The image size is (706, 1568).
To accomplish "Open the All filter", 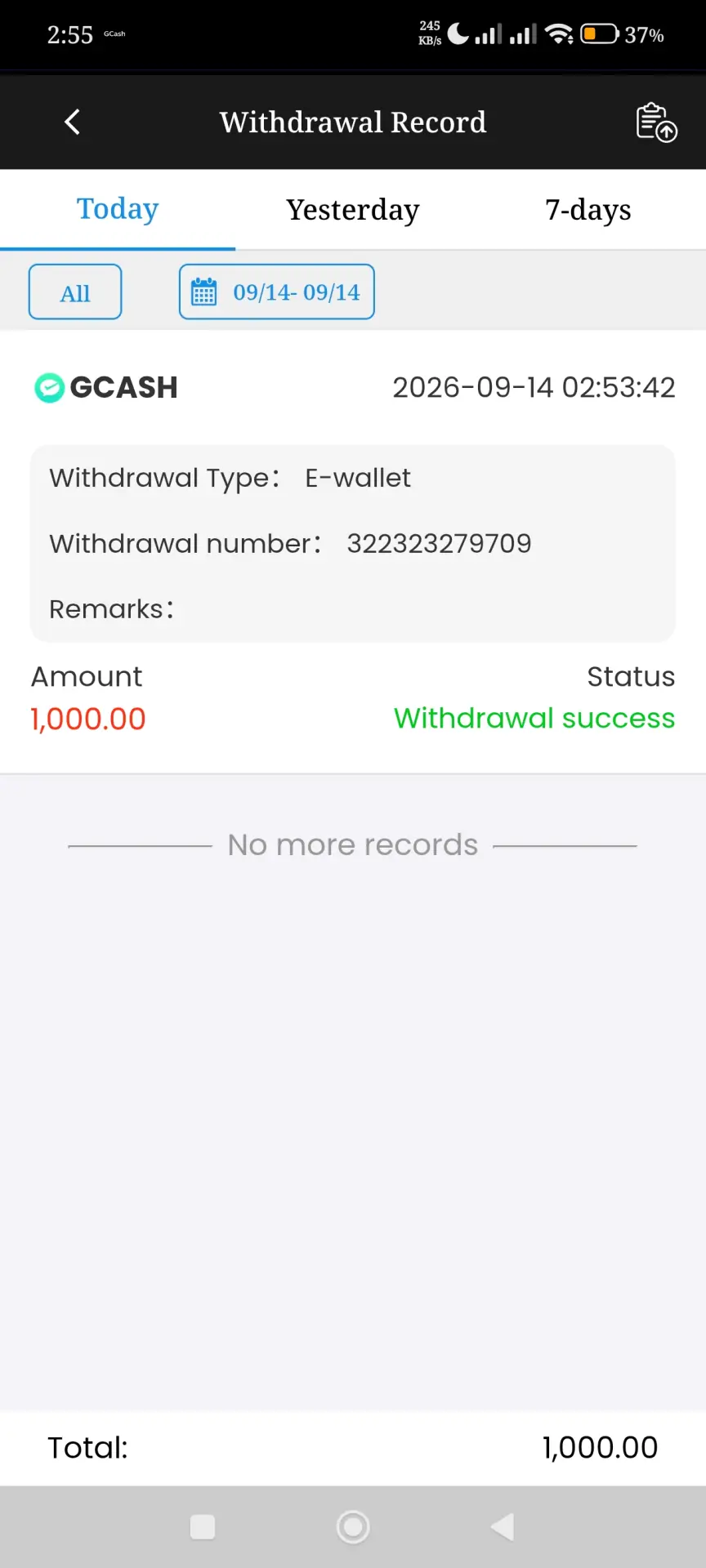I will click(75, 292).
